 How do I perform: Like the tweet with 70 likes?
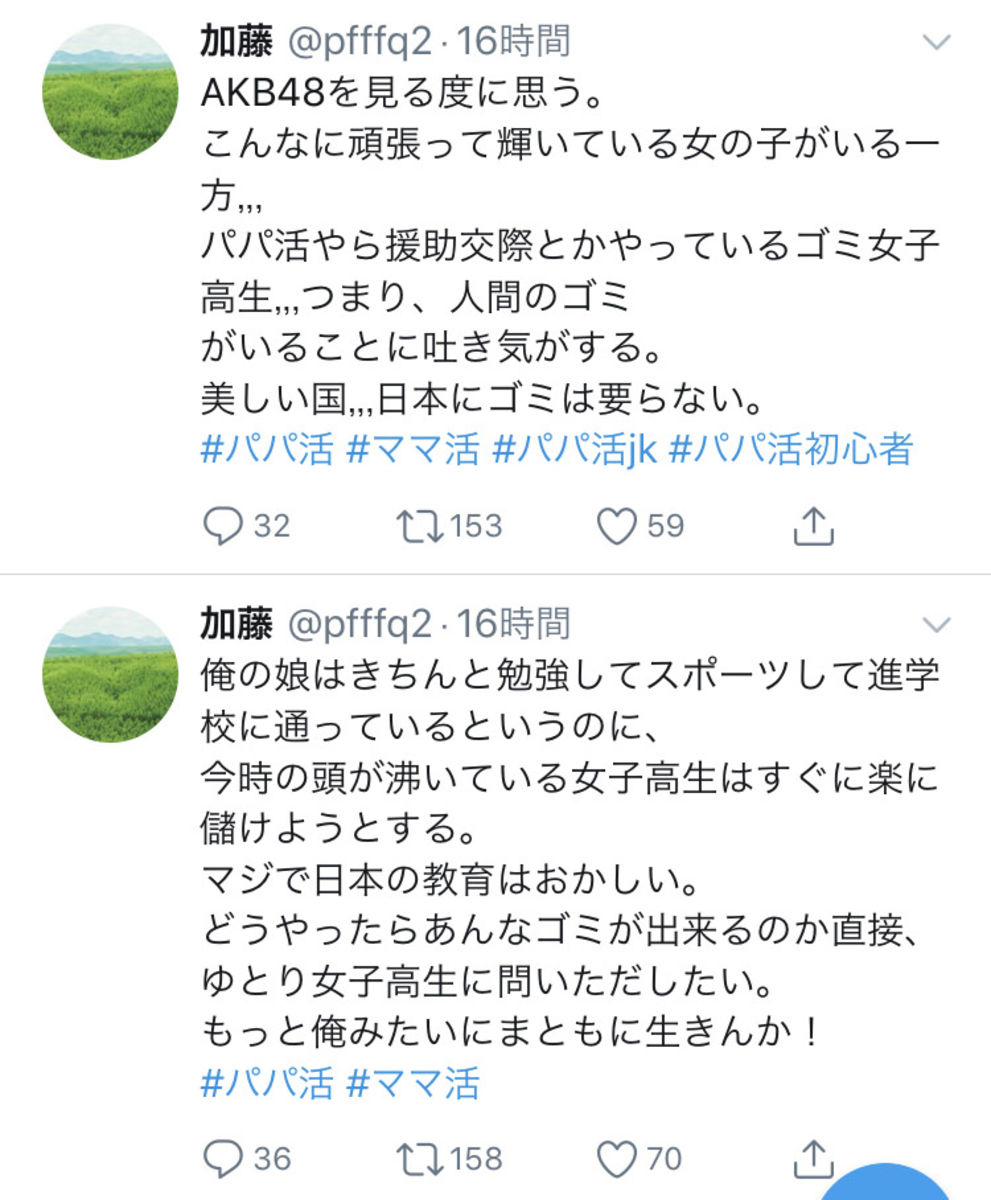point(617,1159)
